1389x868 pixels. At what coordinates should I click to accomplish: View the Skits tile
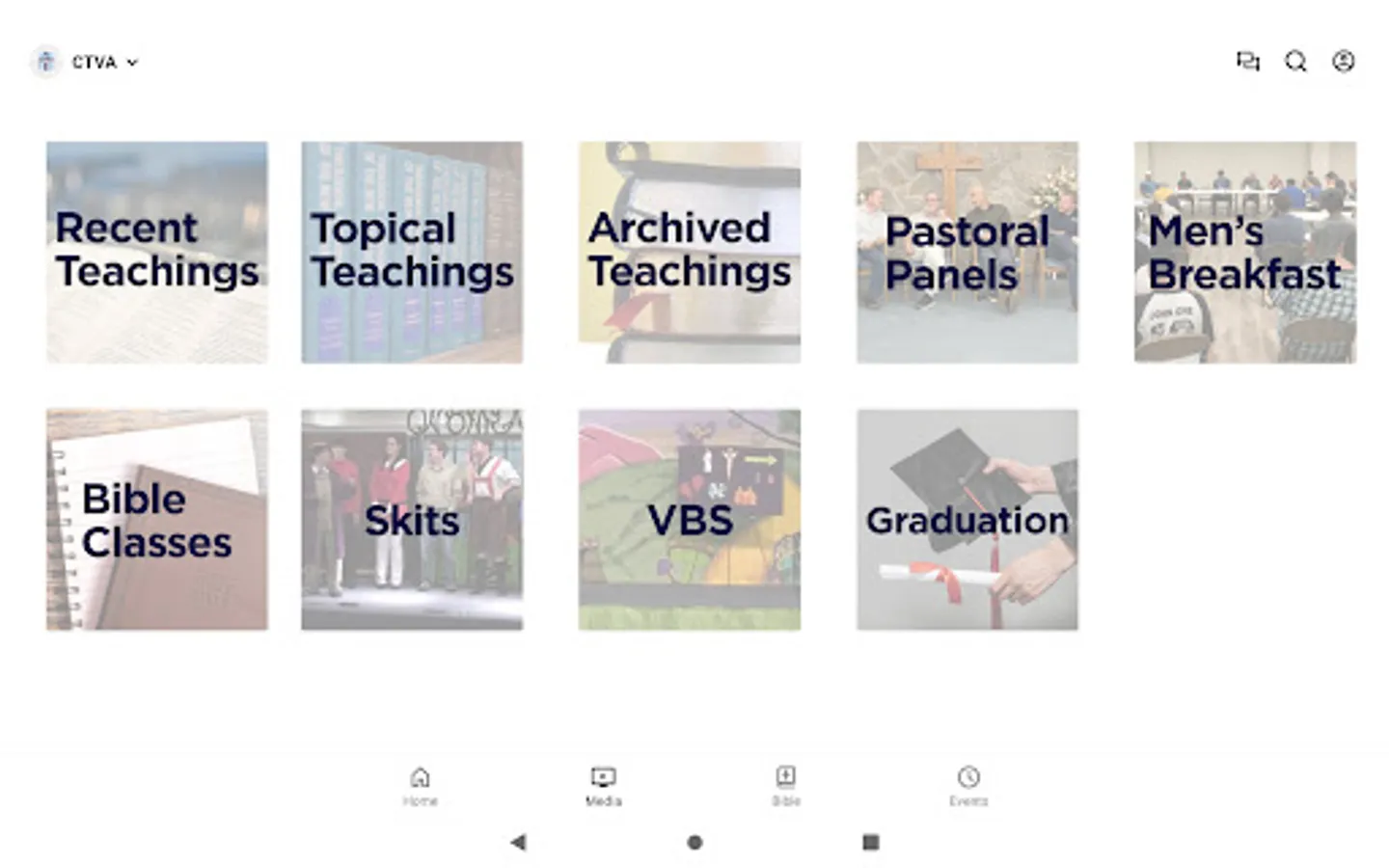[x=412, y=520]
